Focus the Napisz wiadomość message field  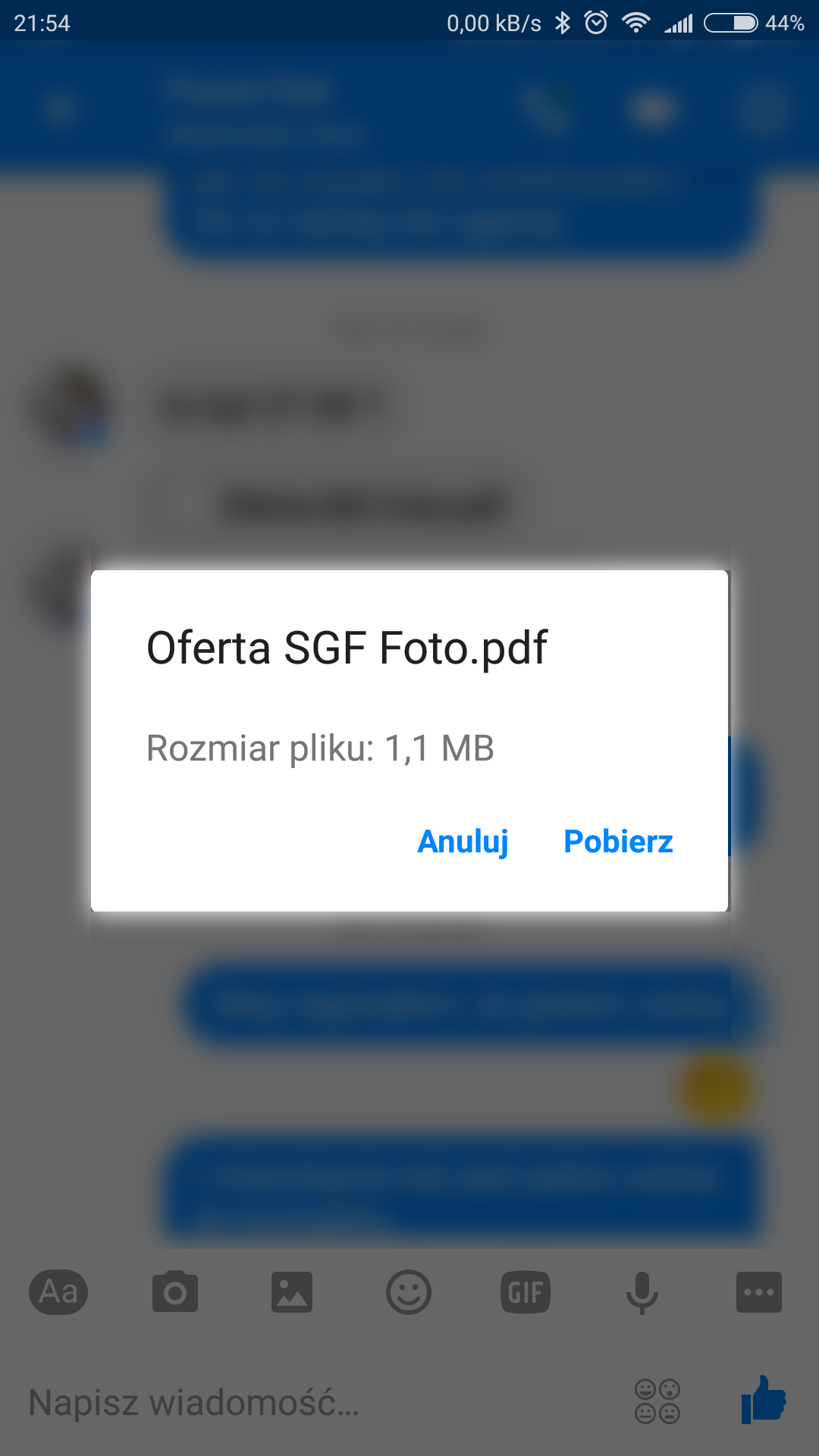[x=303, y=1403]
